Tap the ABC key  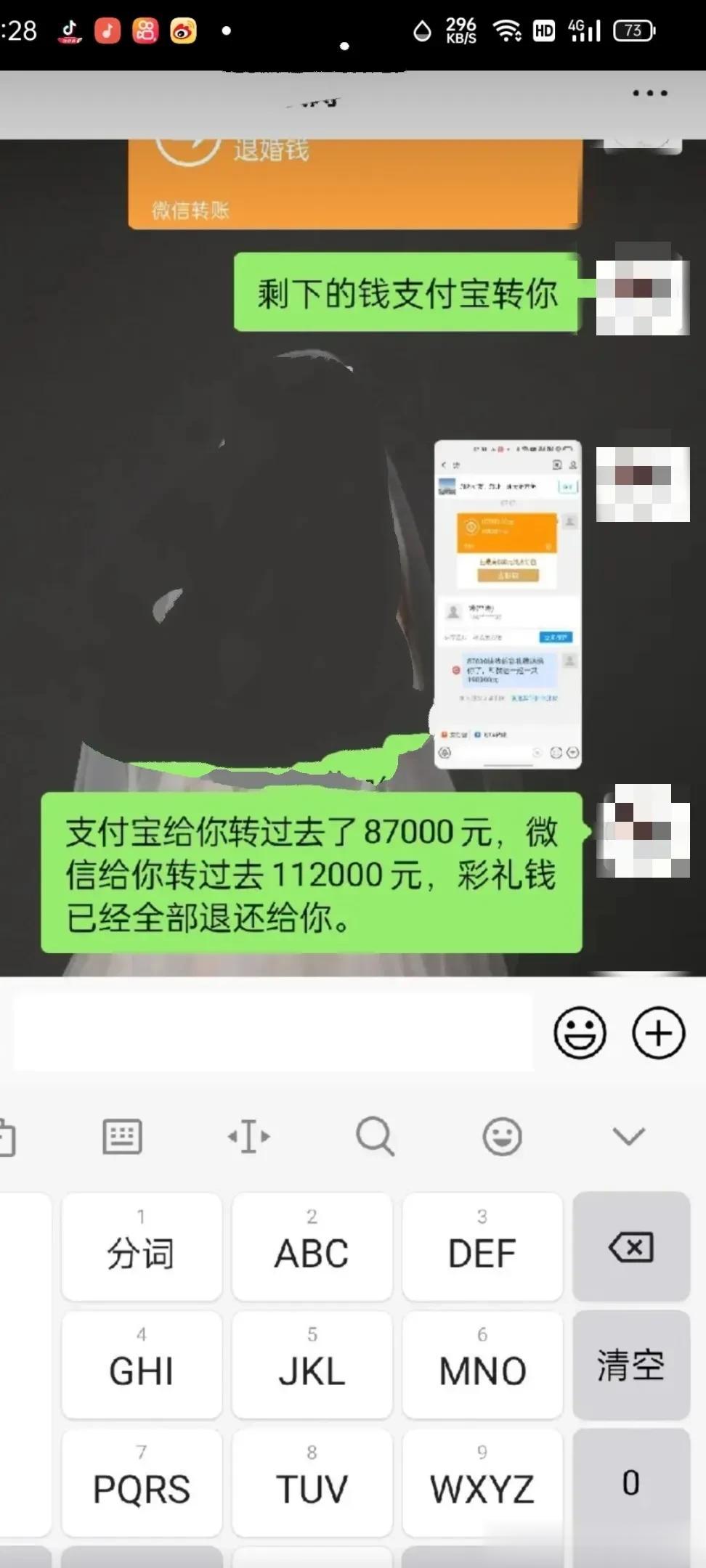(312, 1246)
